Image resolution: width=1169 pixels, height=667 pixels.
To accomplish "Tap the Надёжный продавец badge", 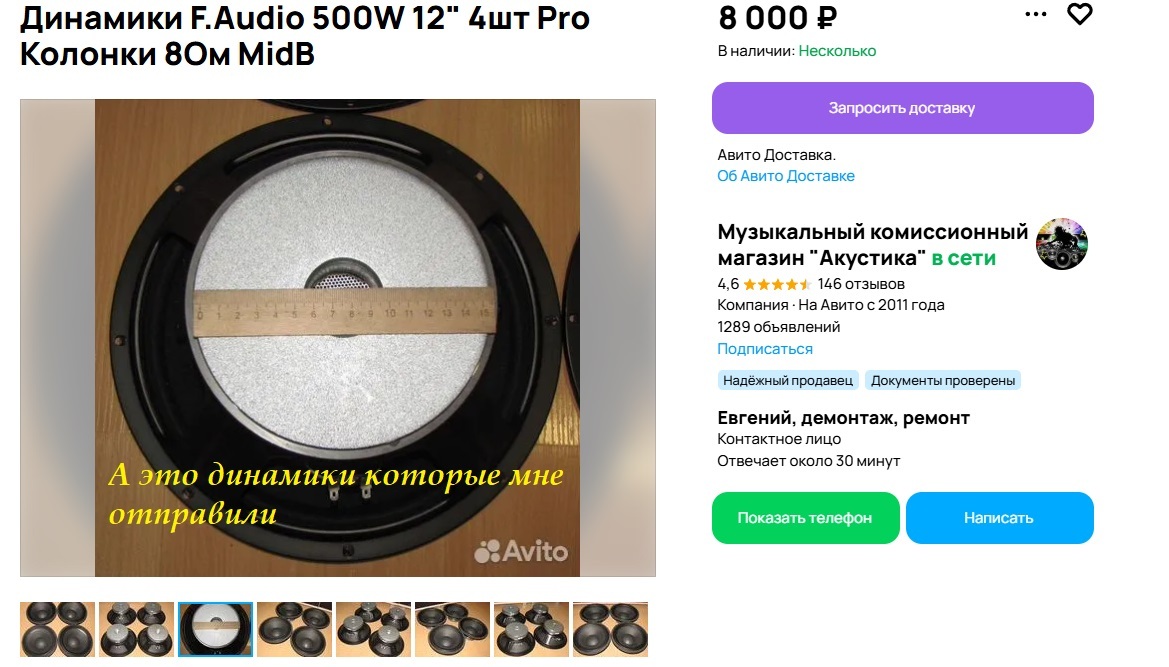I will coord(788,380).
